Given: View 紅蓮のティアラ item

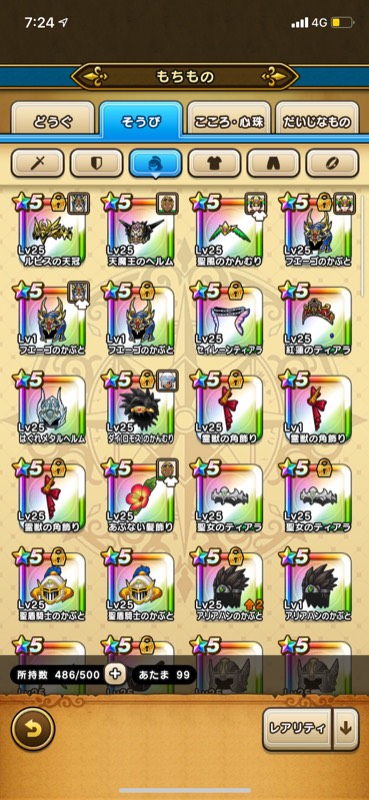Looking at the screenshot, I should [x=316, y=318].
